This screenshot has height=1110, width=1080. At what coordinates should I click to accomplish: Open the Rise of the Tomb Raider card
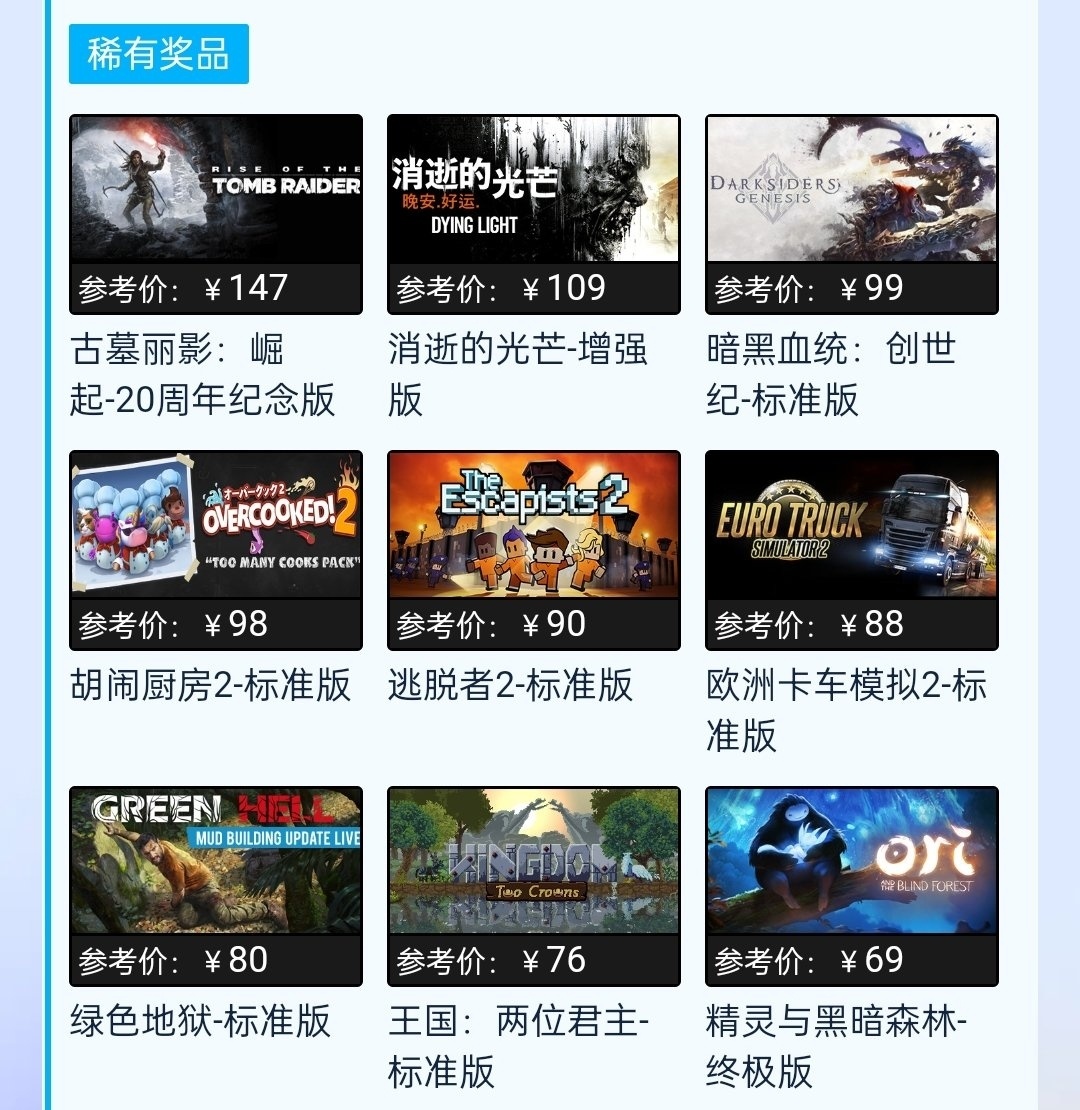[x=215, y=190]
